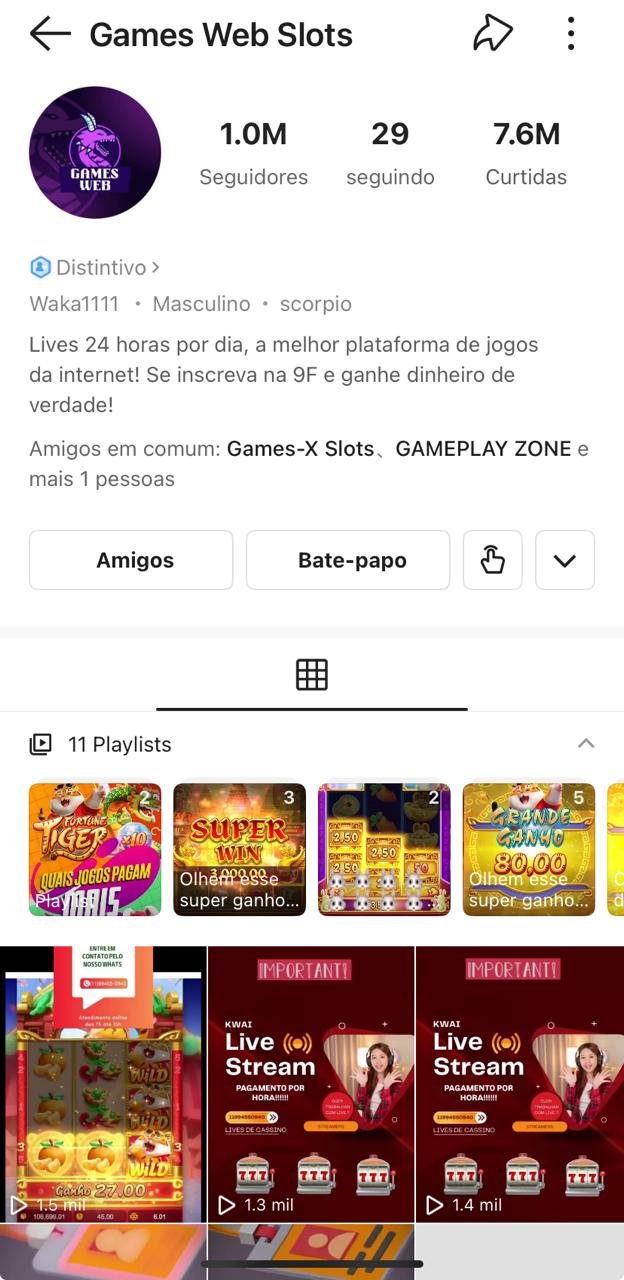Start a Bate-papo with this profile
Image resolution: width=624 pixels, height=1280 pixels.
click(352, 560)
